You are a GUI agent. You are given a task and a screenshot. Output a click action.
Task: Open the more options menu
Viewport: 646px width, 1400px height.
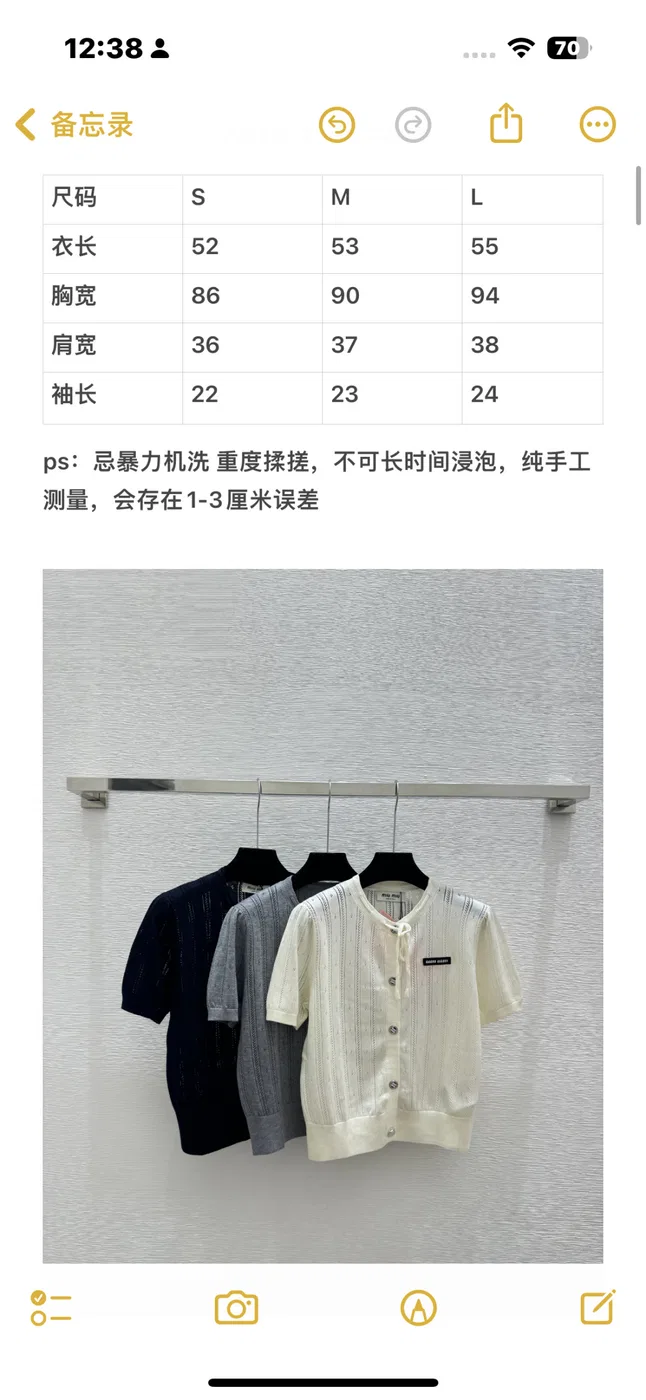[x=598, y=125]
